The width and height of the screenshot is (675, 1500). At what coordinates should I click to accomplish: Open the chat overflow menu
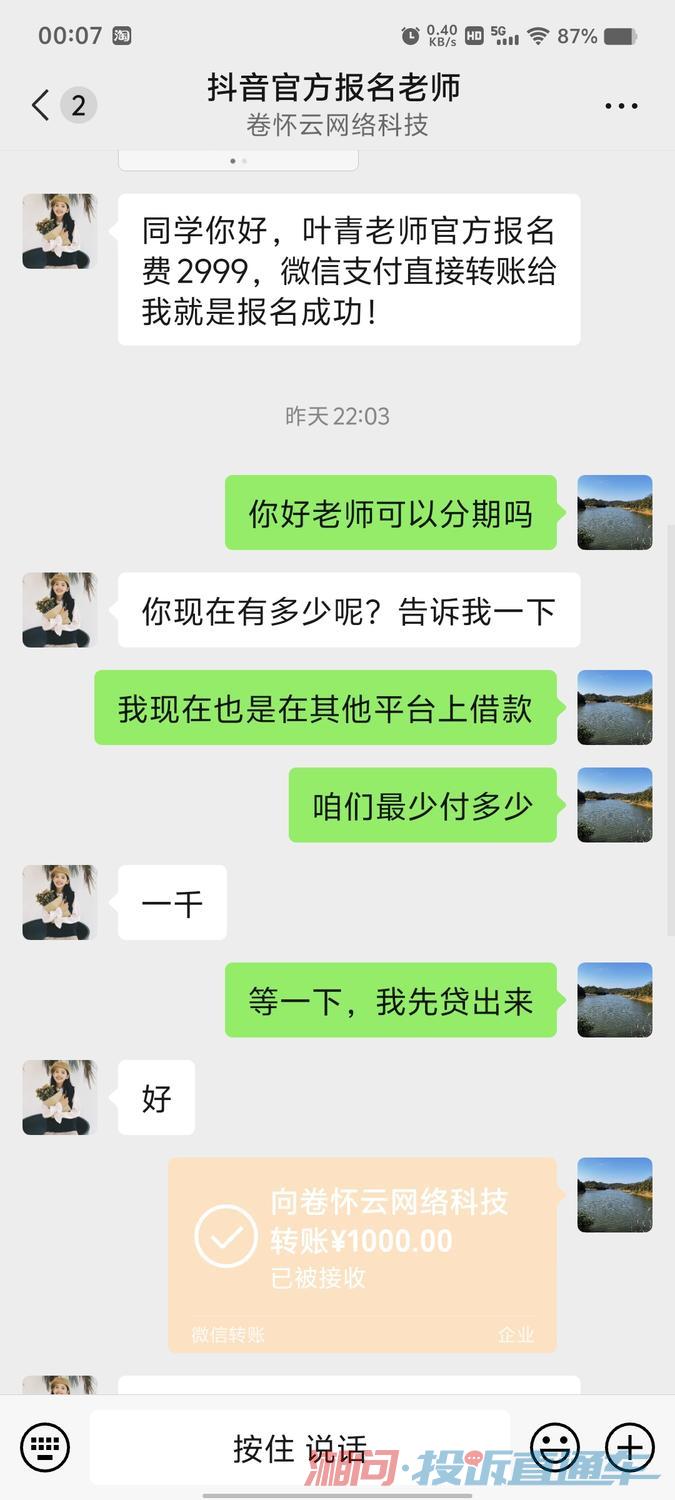[x=621, y=106]
